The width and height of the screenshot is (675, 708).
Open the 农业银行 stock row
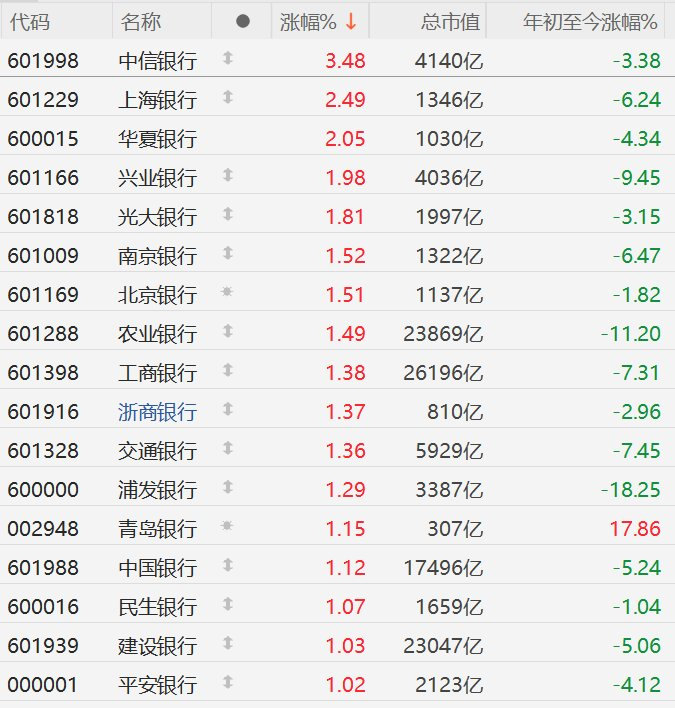[157, 334]
